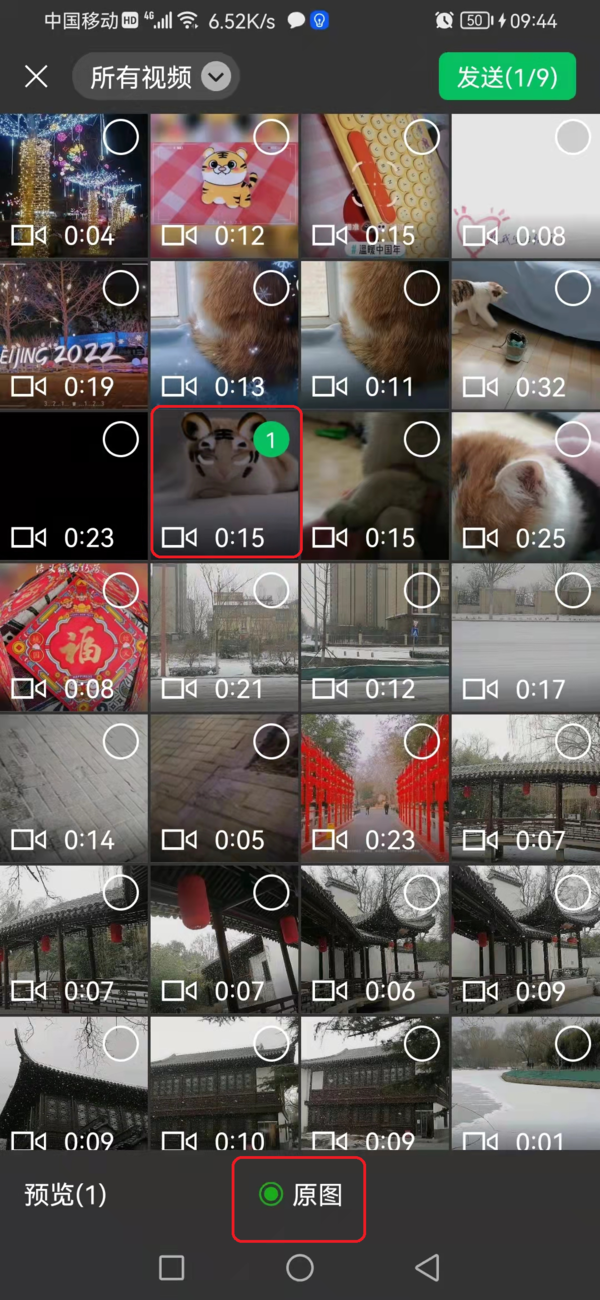Image resolution: width=600 pixels, height=1300 pixels.
Task: Check the circle on the 0:10 building video
Action: 271,1043
